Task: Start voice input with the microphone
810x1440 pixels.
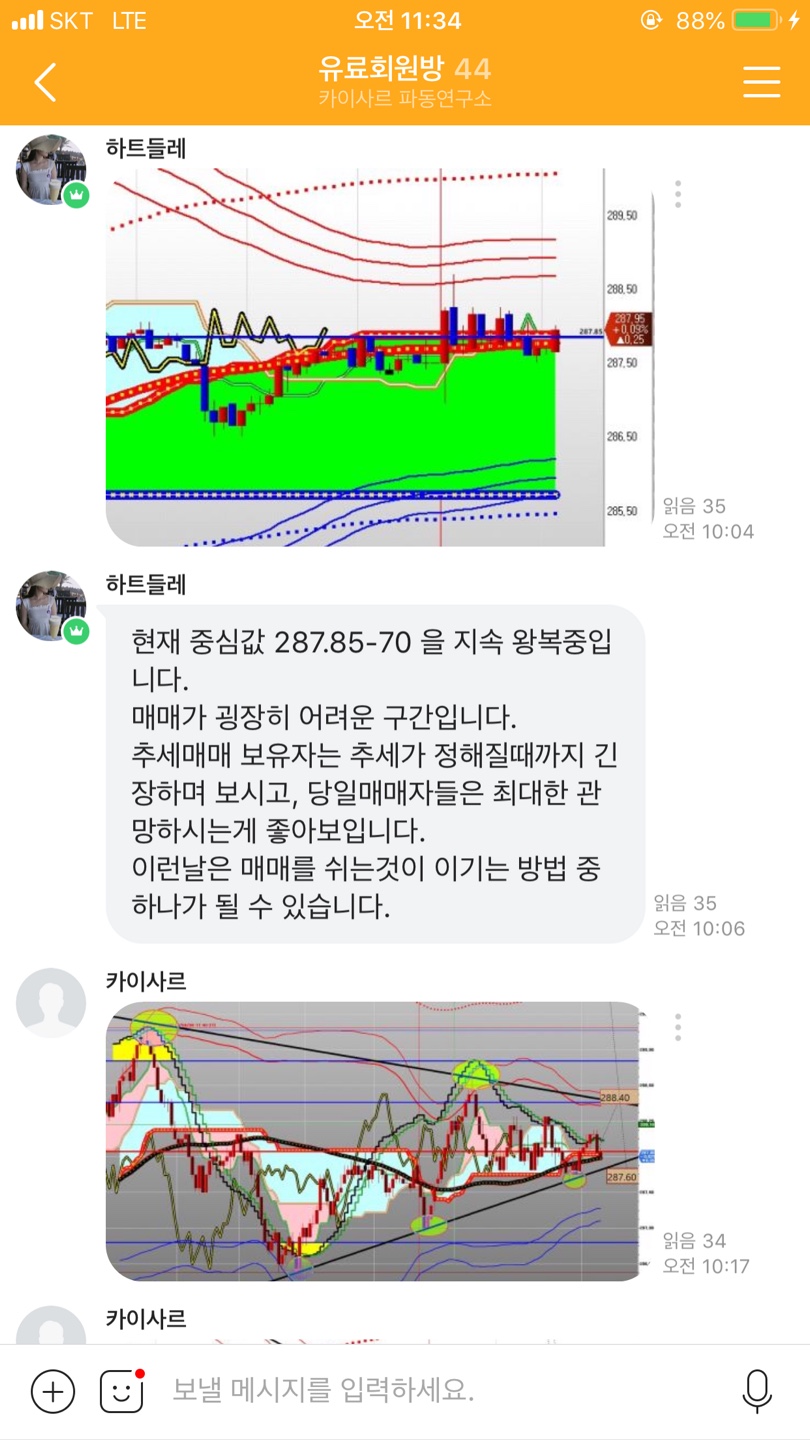Action: tap(756, 1390)
